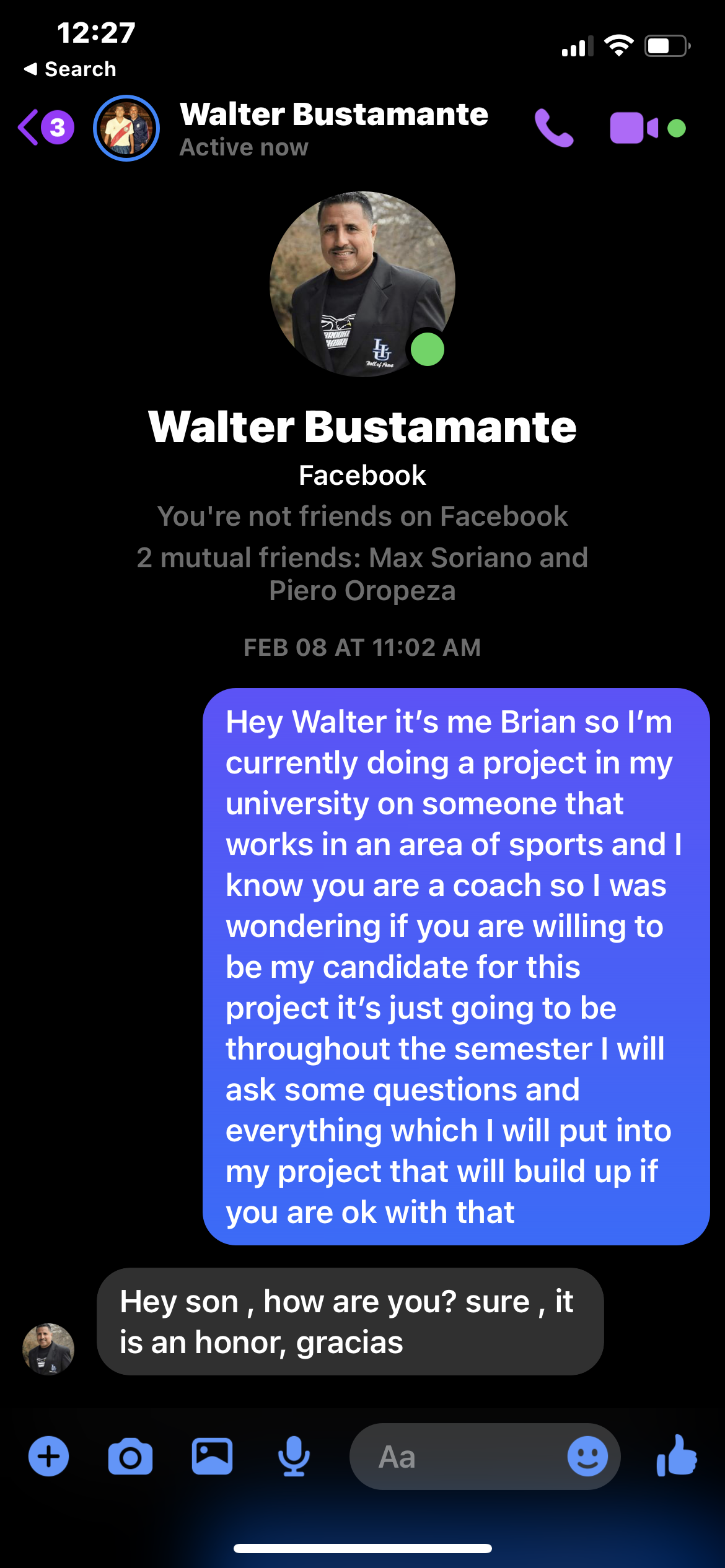Start a voice call with Walter
The image size is (725, 1568).
(554, 128)
